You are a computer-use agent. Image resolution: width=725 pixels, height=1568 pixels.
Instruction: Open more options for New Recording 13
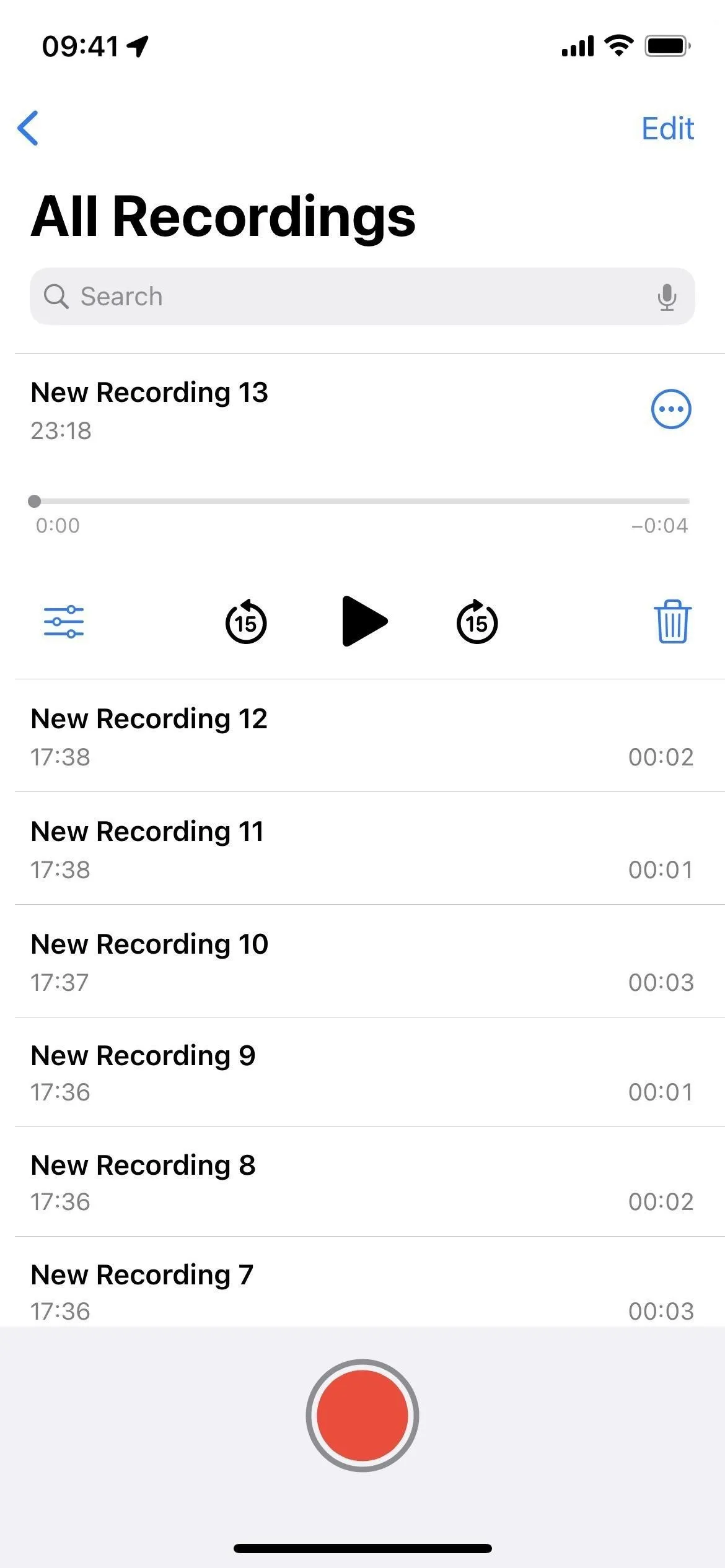point(671,409)
